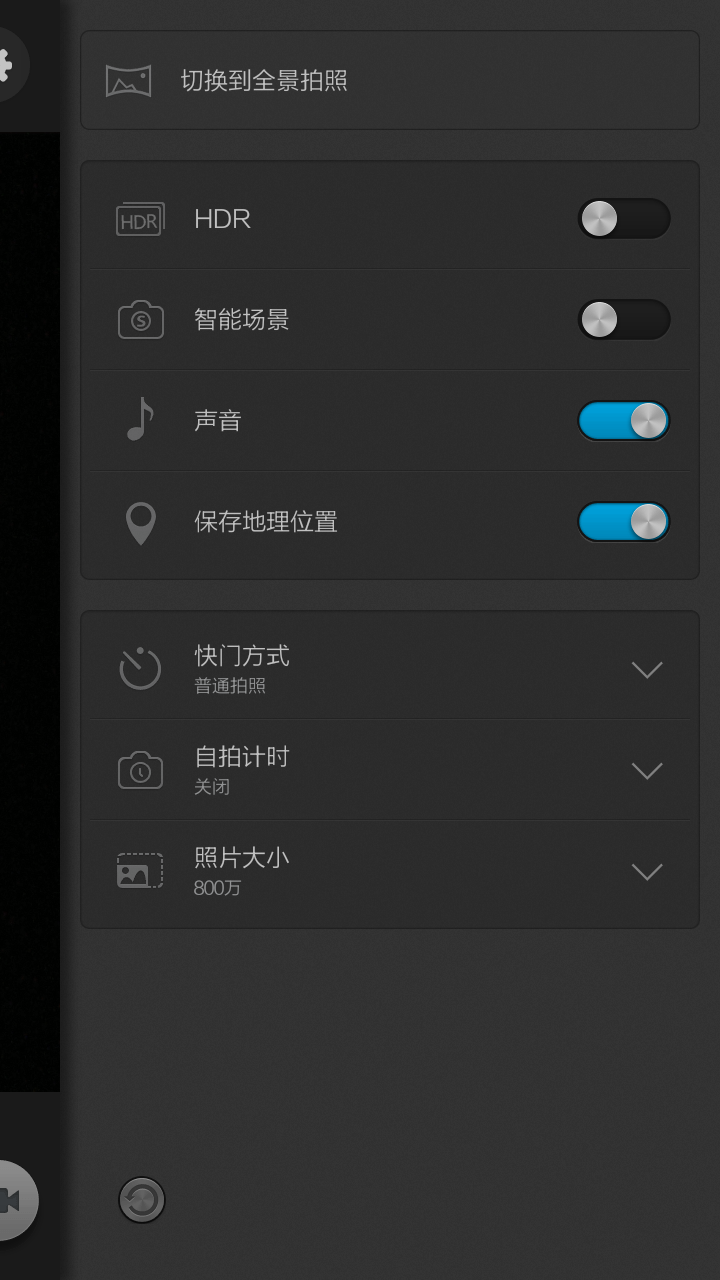Open the 照片大小 photo size dropdown
The height and width of the screenshot is (1280, 720).
tap(647, 871)
